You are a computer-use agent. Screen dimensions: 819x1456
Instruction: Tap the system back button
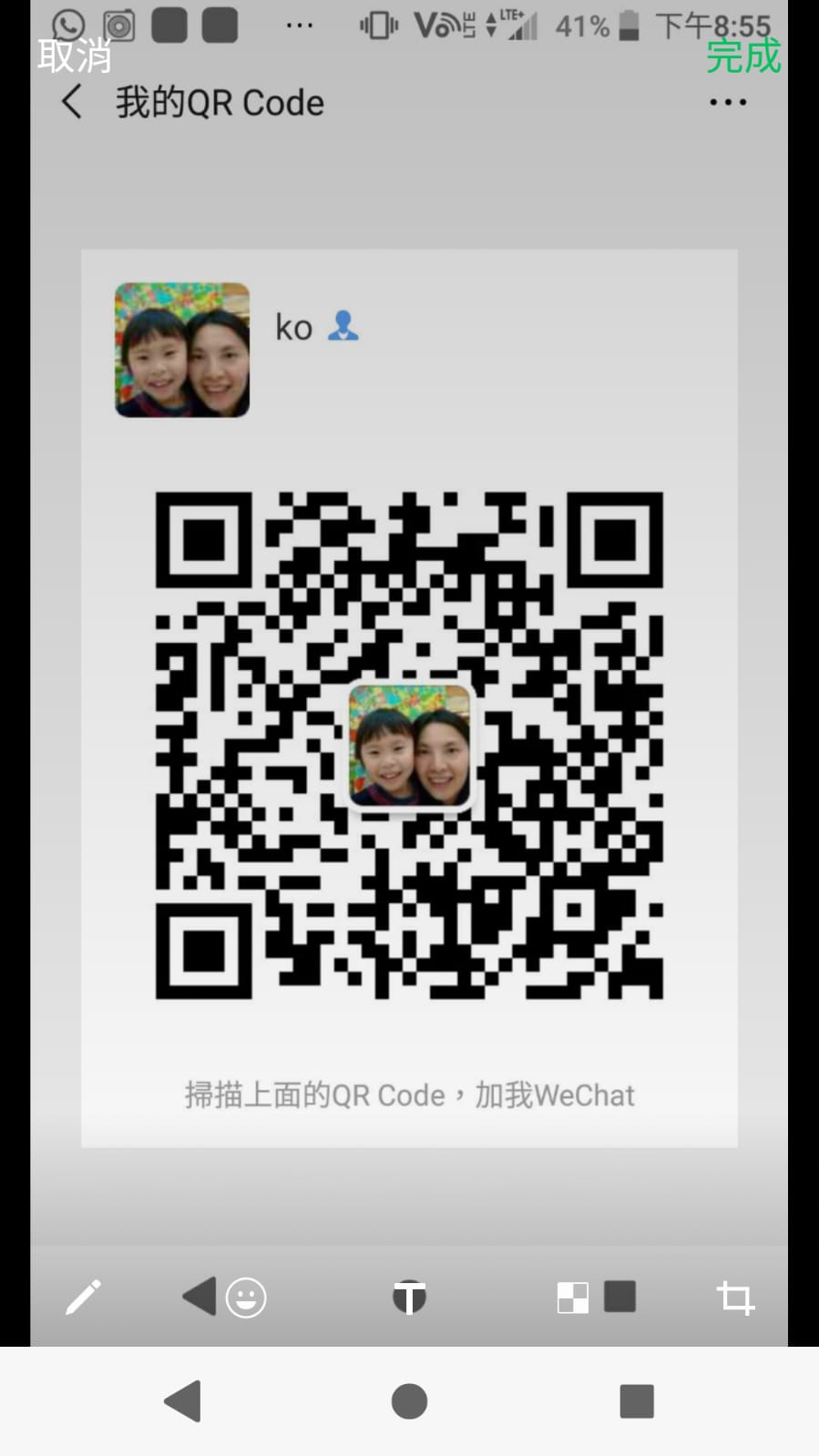[x=182, y=1400]
